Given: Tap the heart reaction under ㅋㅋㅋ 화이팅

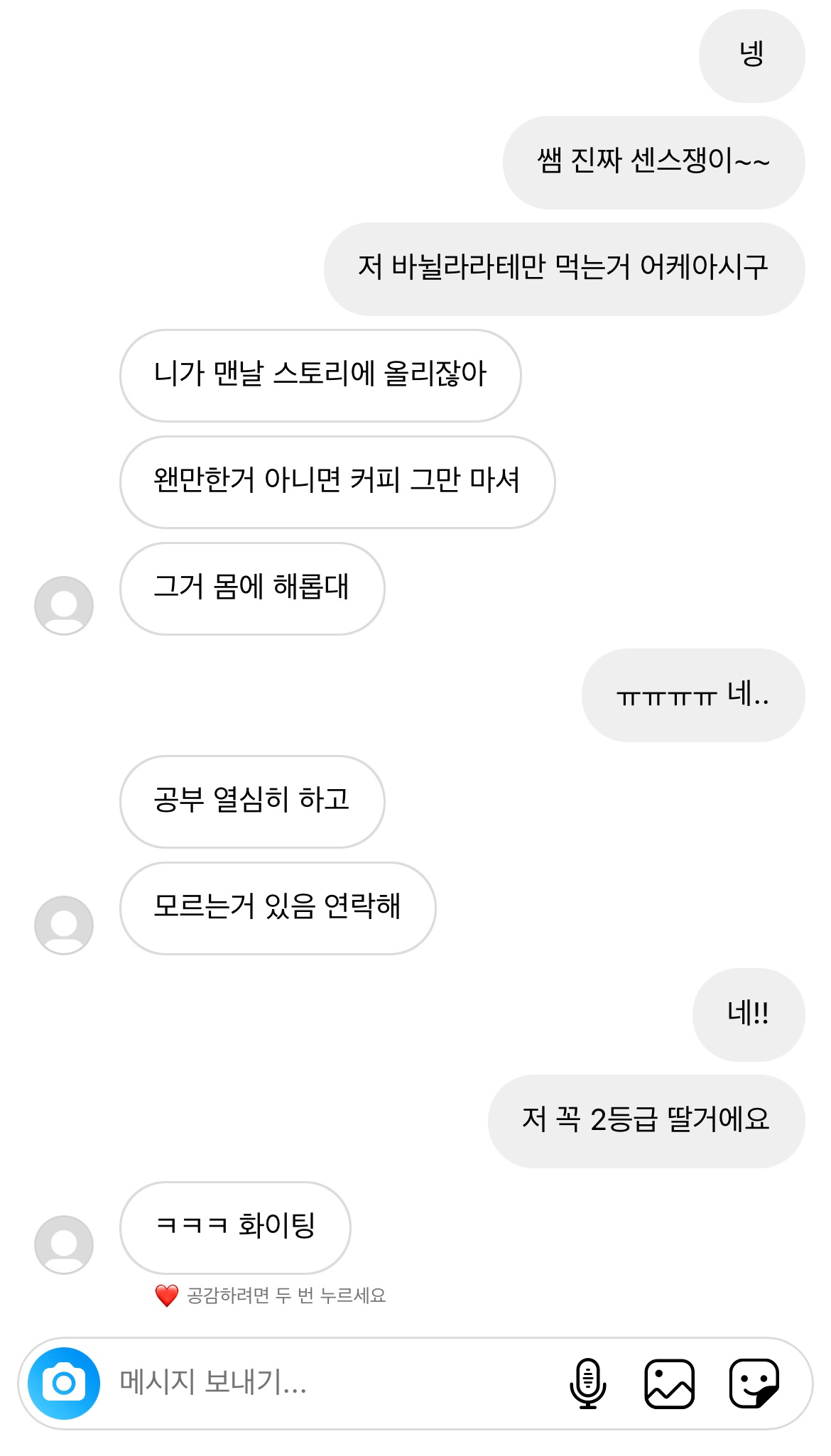Looking at the screenshot, I should [x=166, y=1295].
